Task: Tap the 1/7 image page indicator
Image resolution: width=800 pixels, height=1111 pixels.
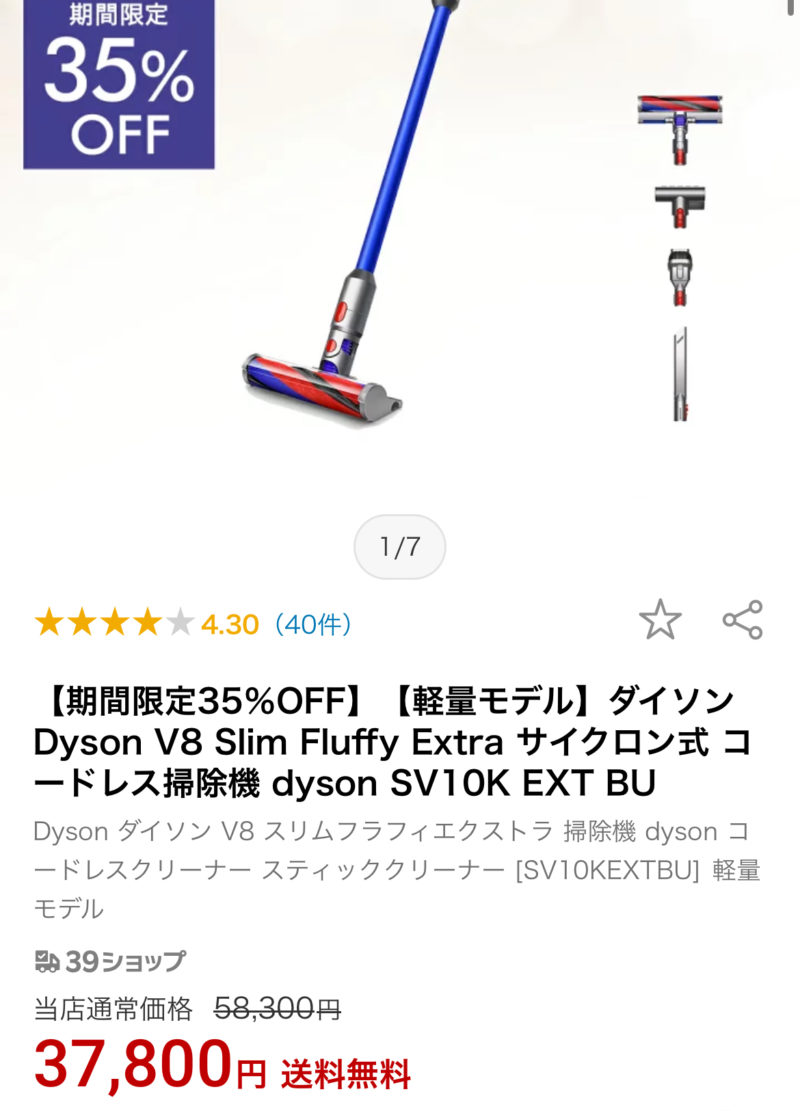Action: click(x=400, y=547)
